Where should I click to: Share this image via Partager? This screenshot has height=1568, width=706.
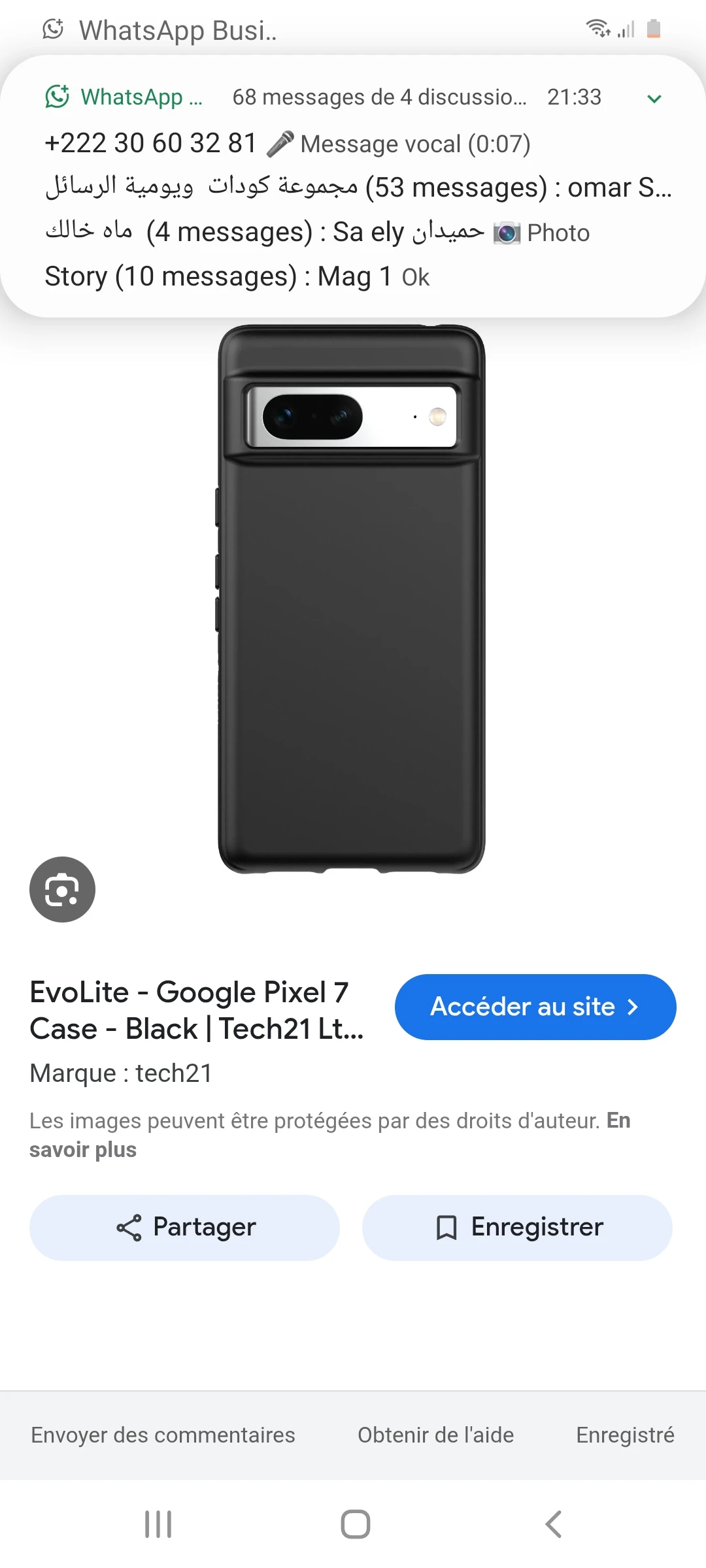point(184,1228)
